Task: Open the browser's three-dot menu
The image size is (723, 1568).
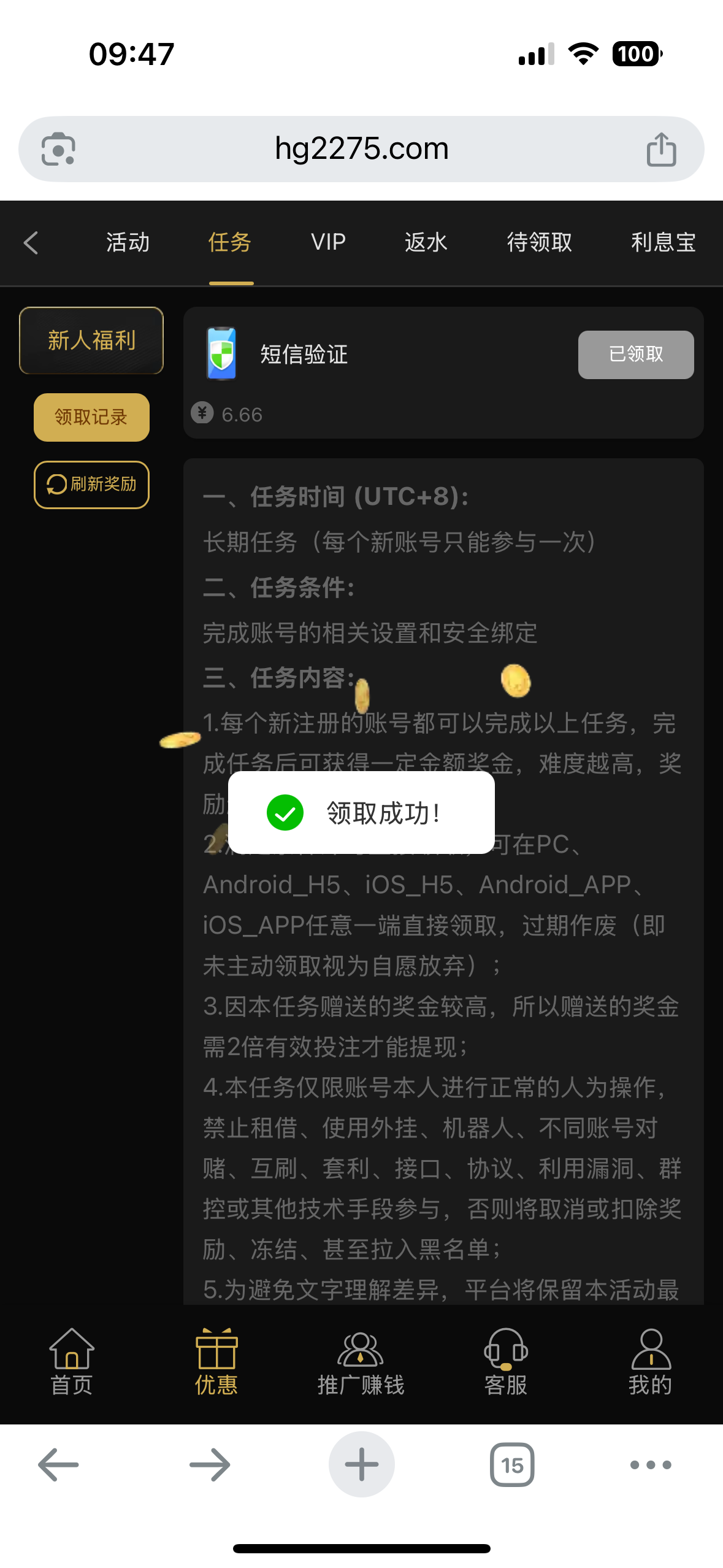Action: (x=650, y=1465)
